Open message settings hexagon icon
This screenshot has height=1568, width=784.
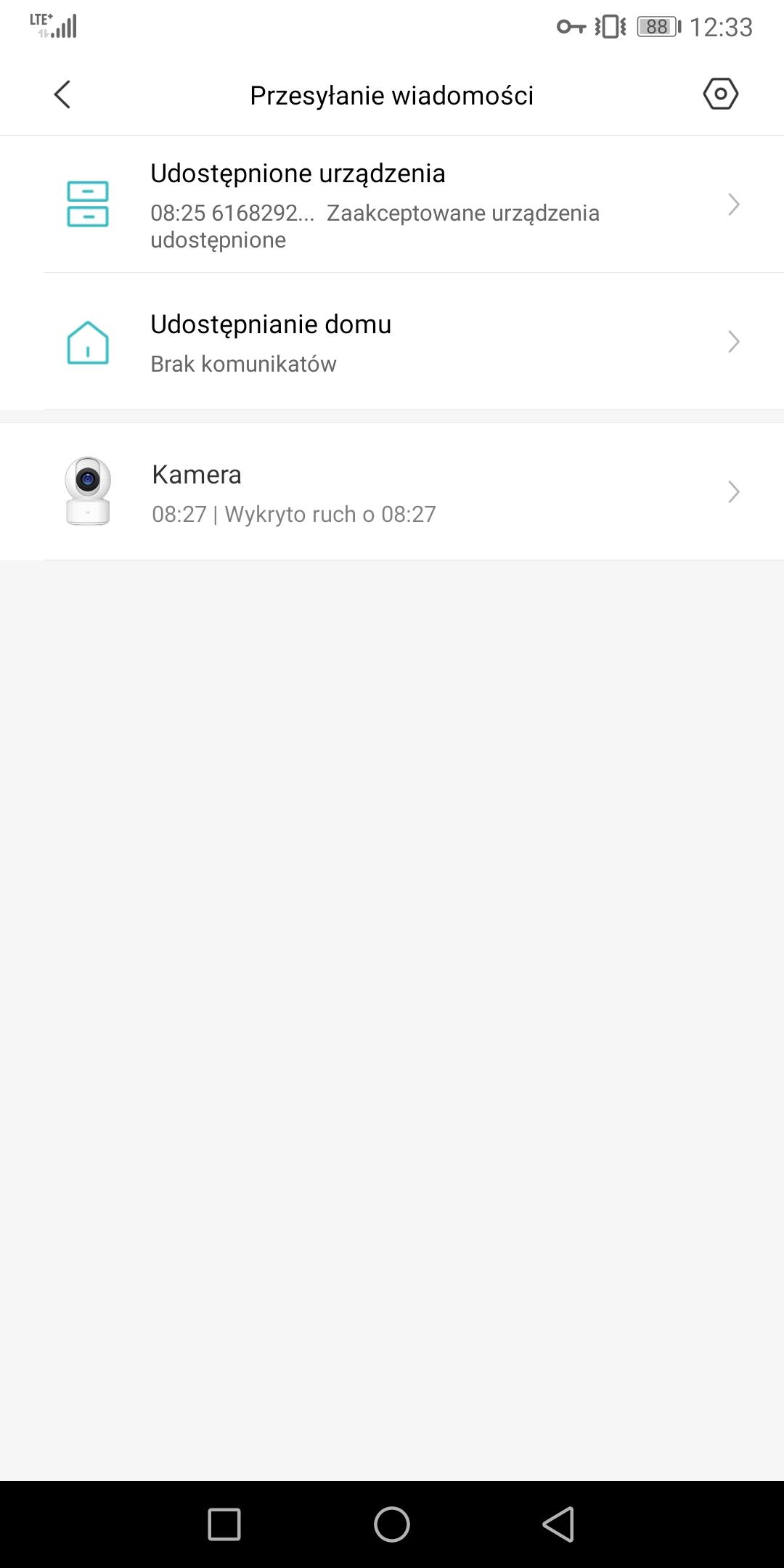(720, 94)
